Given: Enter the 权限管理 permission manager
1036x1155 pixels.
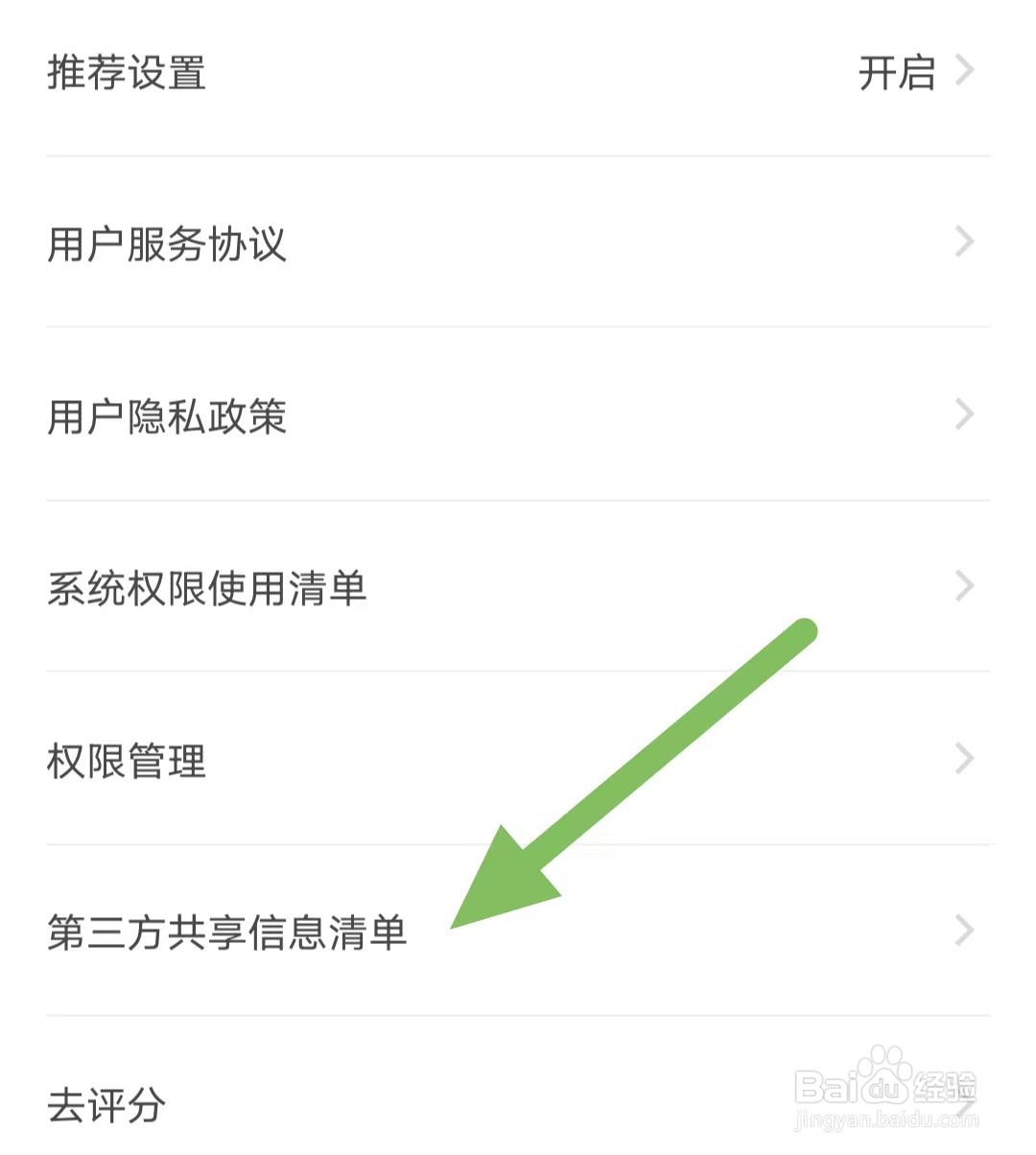Looking at the screenshot, I should coord(125,759).
